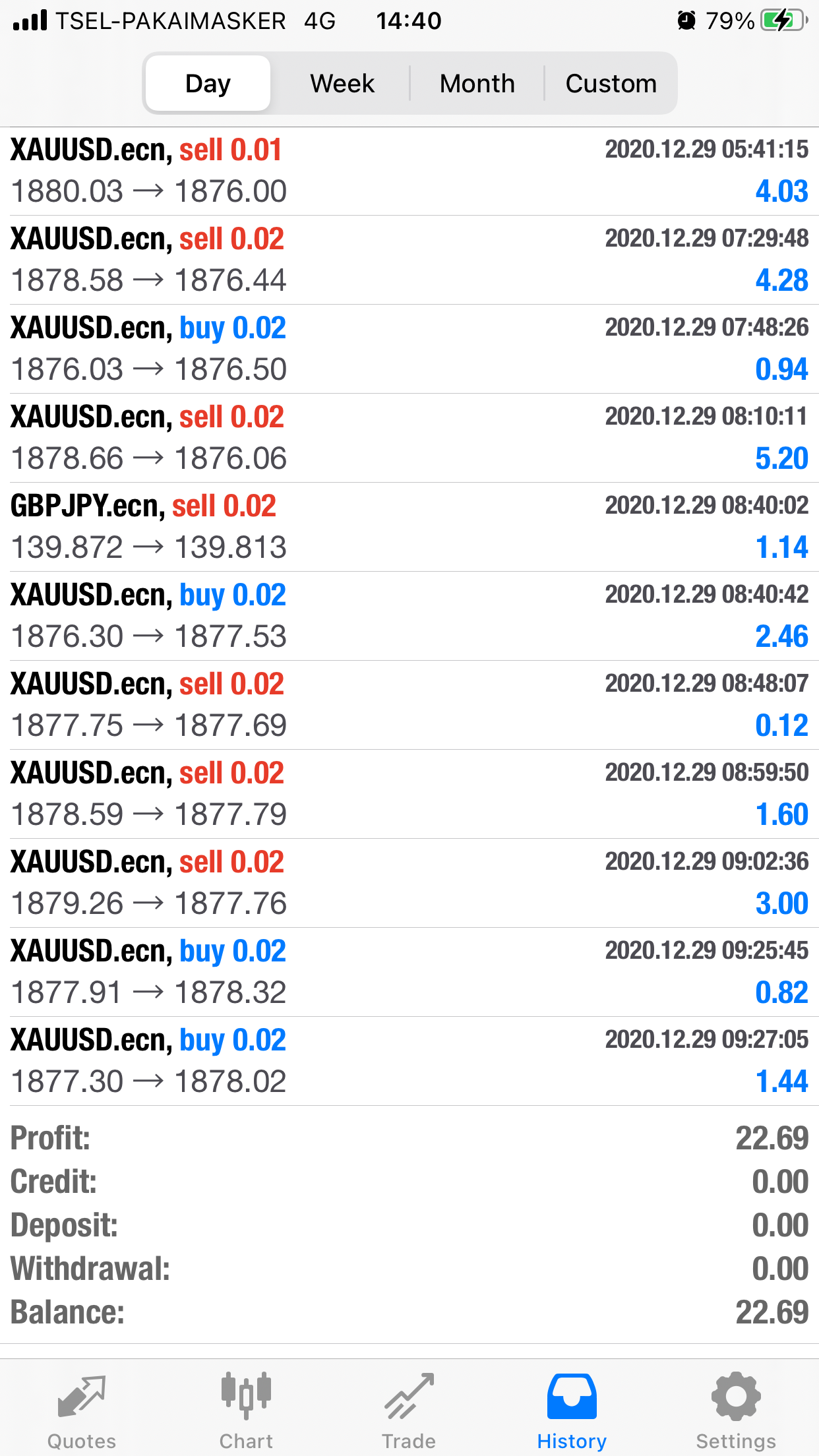Viewport: 819px width, 1456px height.
Task: Show details of the trade with 5.20 profit
Action: point(409,438)
